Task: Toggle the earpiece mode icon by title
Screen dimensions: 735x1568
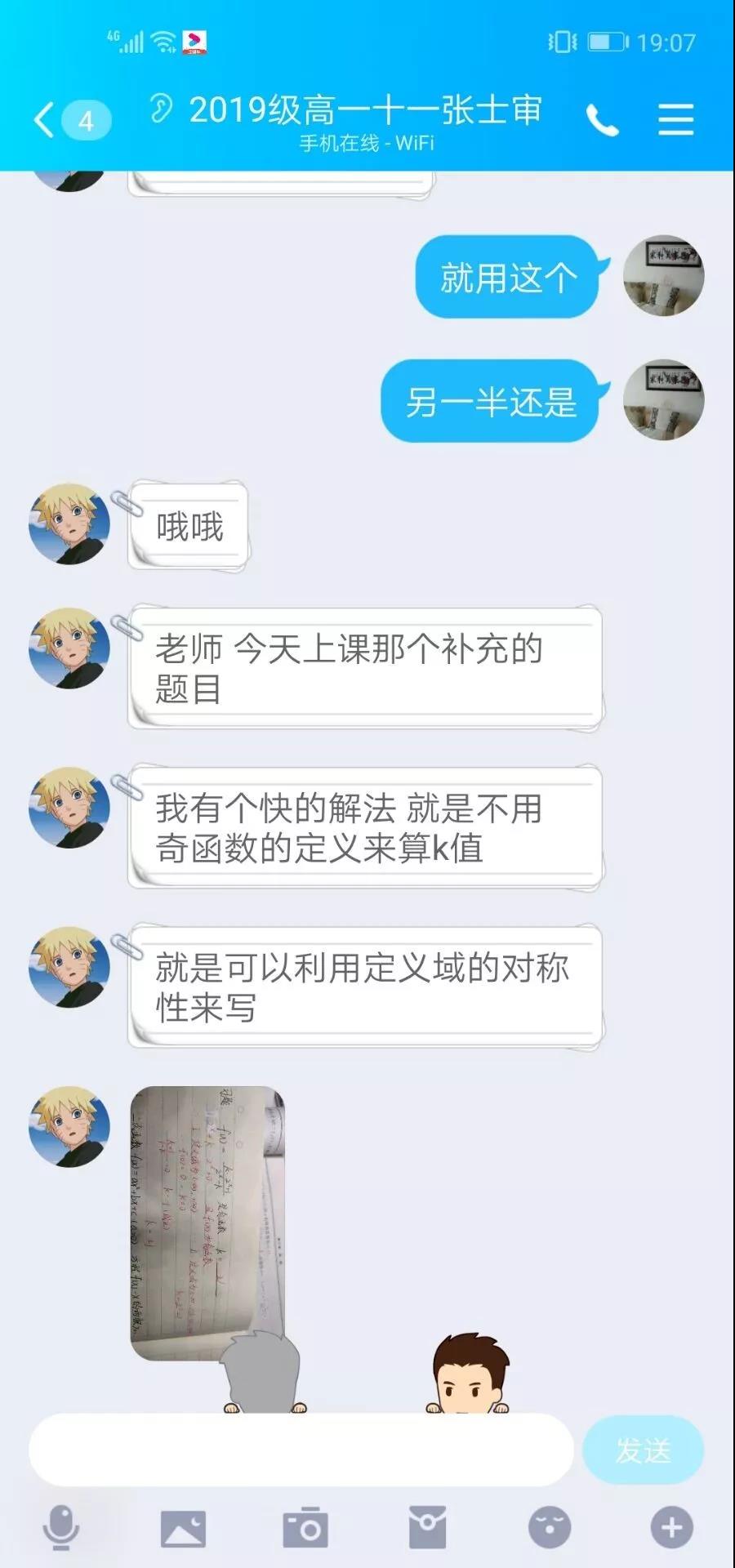Action: click(x=161, y=109)
